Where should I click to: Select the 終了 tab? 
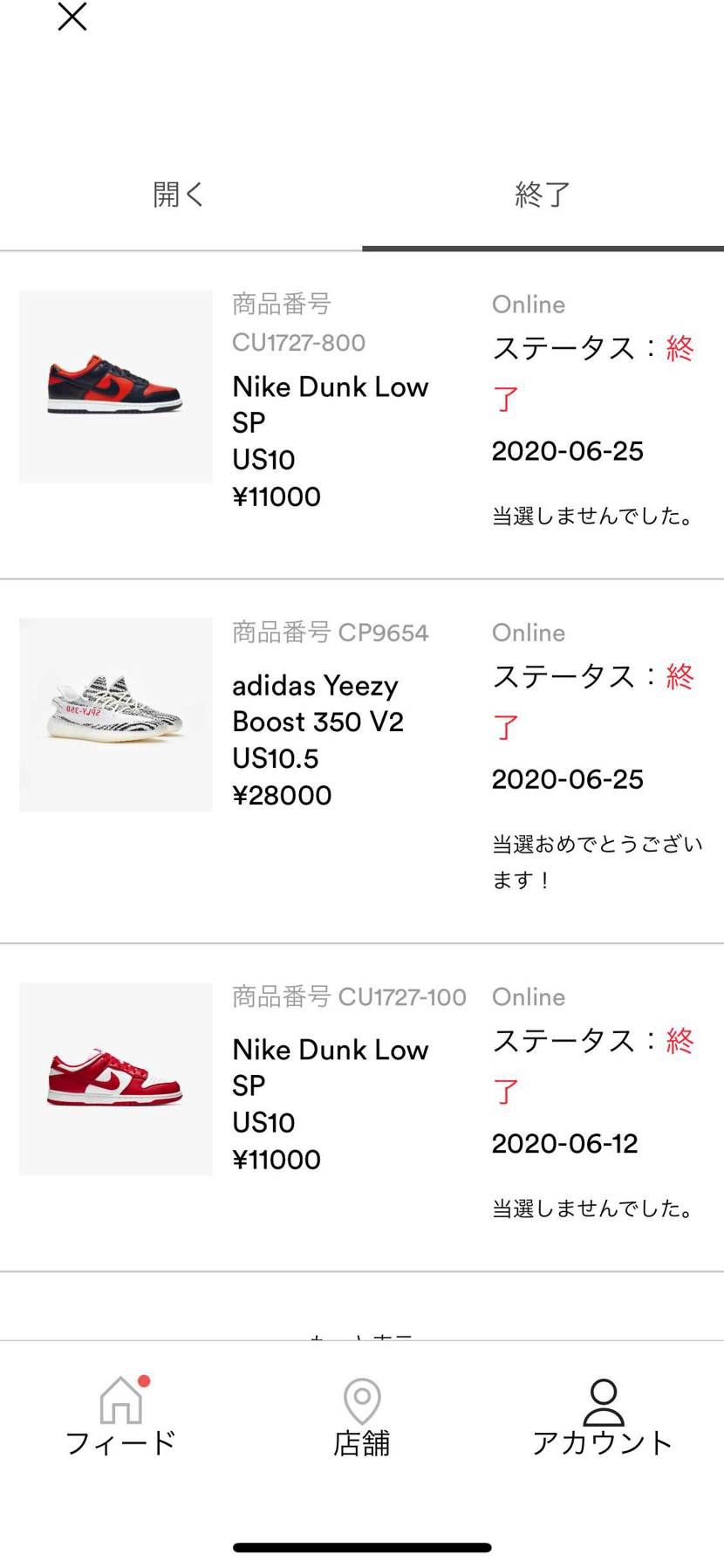(543, 194)
